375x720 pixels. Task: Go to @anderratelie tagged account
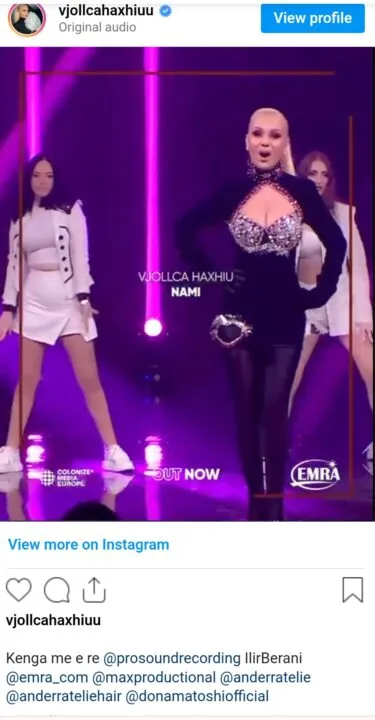266,677
